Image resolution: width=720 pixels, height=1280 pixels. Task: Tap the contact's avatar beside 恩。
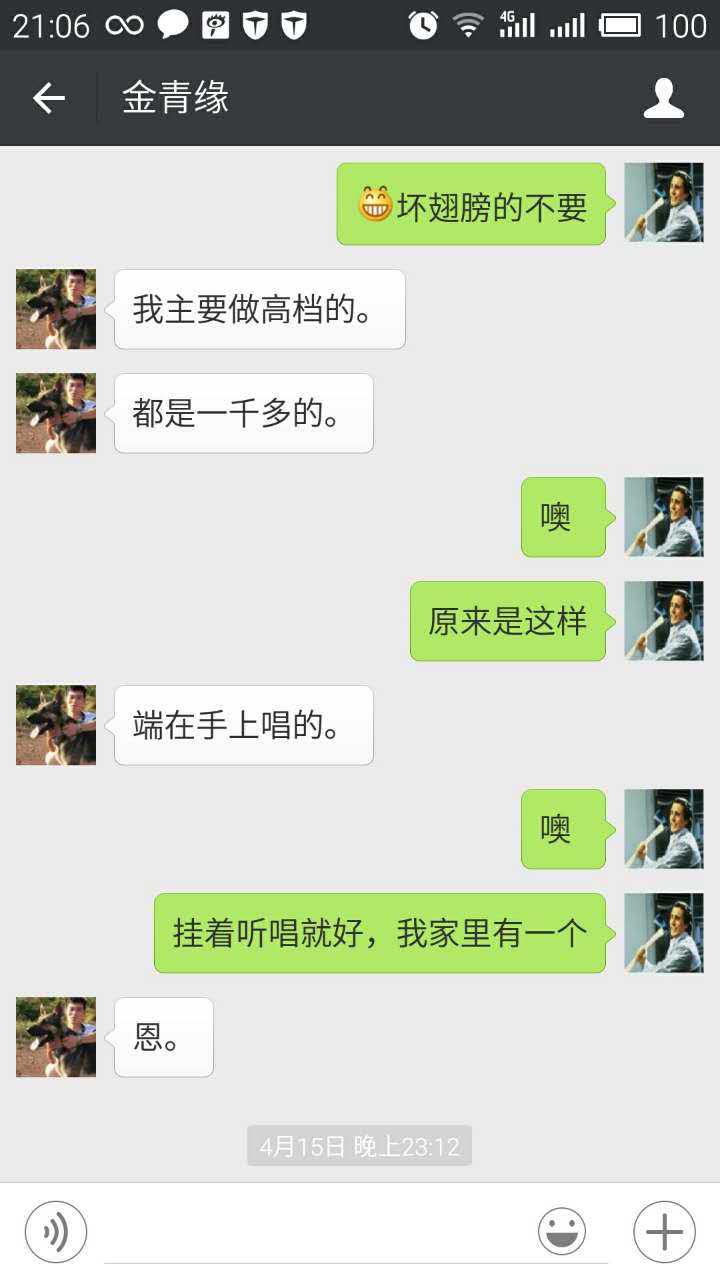click(56, 1037)
